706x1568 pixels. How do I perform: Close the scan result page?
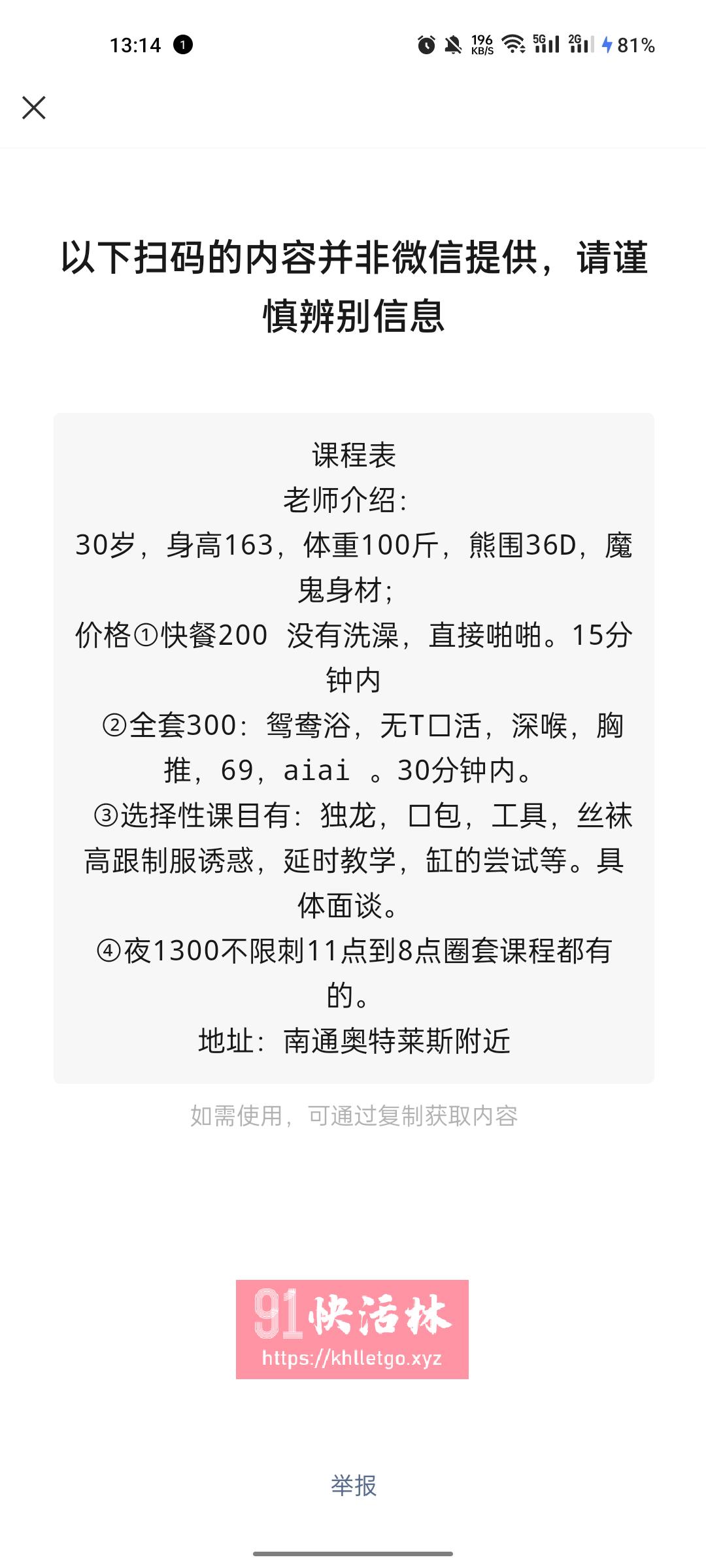click(34, 108)
